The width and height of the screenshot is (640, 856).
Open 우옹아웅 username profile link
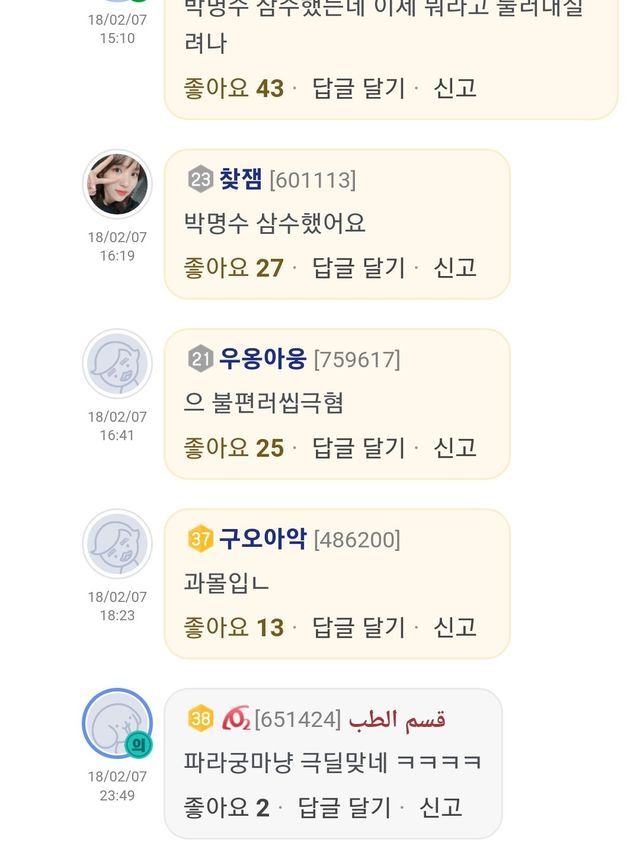(x=262, y=359)
